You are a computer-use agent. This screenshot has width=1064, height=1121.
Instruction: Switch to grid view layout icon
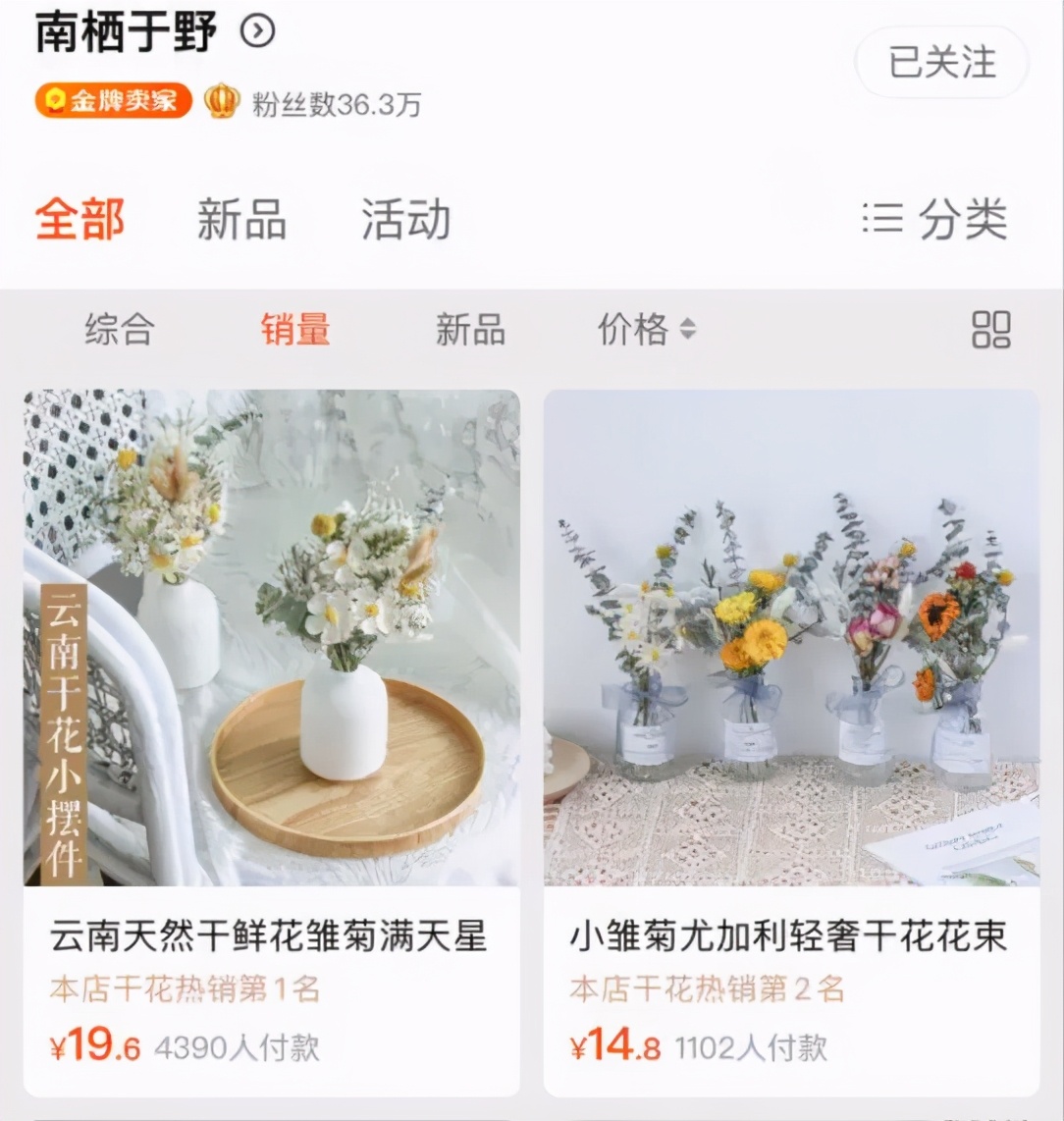[x=990, y=332]
